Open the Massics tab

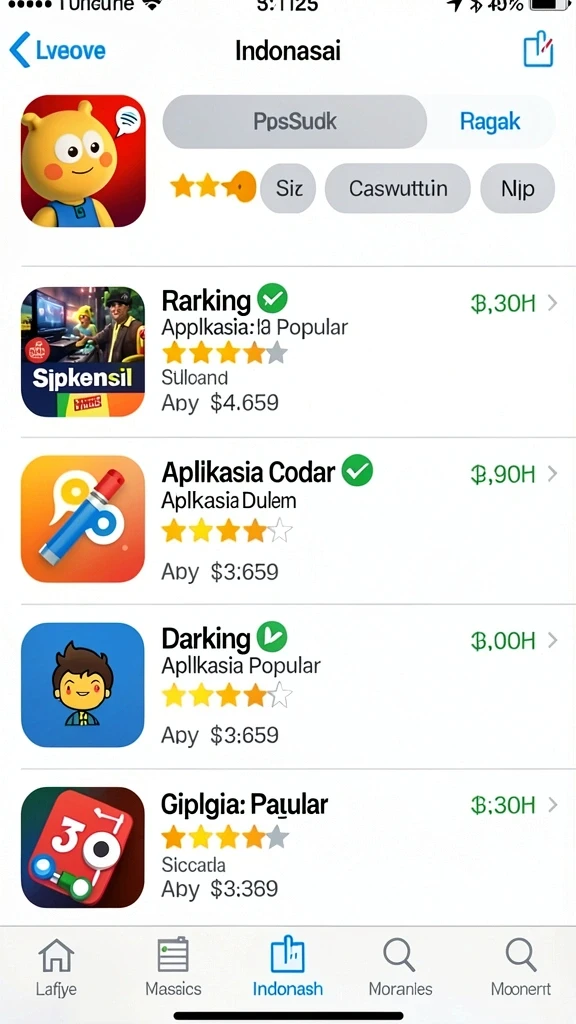pyautogui.click(x=173, y=967)
